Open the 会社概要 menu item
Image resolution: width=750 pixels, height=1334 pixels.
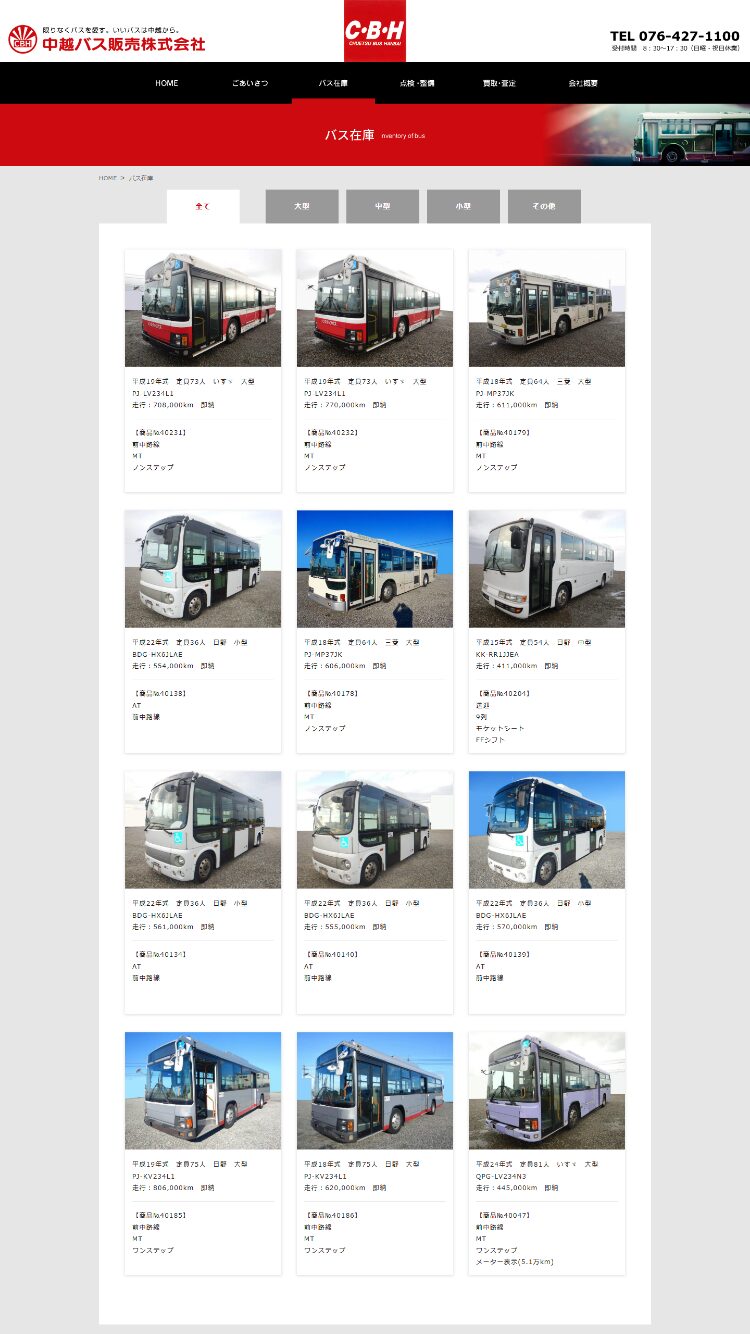[583, 83]
